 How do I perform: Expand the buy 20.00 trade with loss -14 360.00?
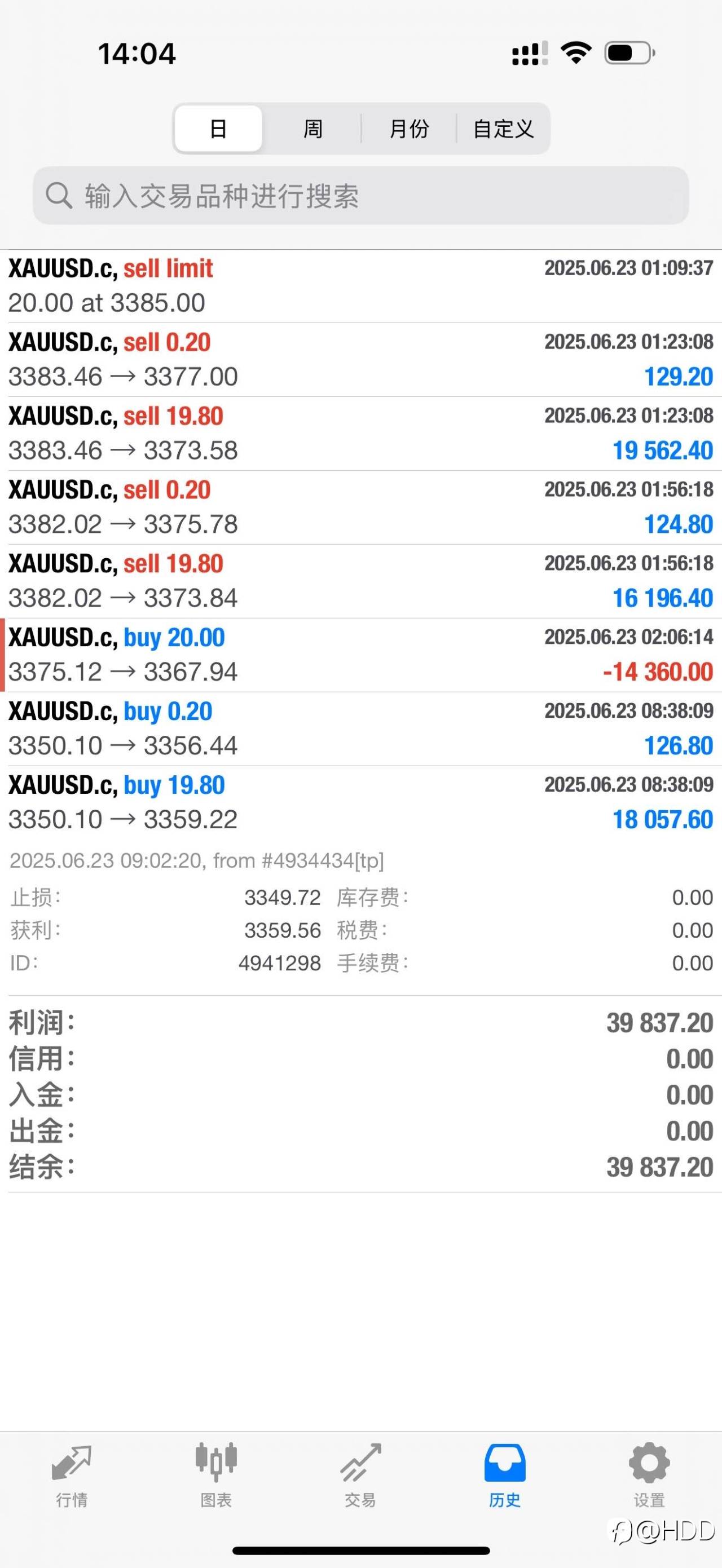361,655
